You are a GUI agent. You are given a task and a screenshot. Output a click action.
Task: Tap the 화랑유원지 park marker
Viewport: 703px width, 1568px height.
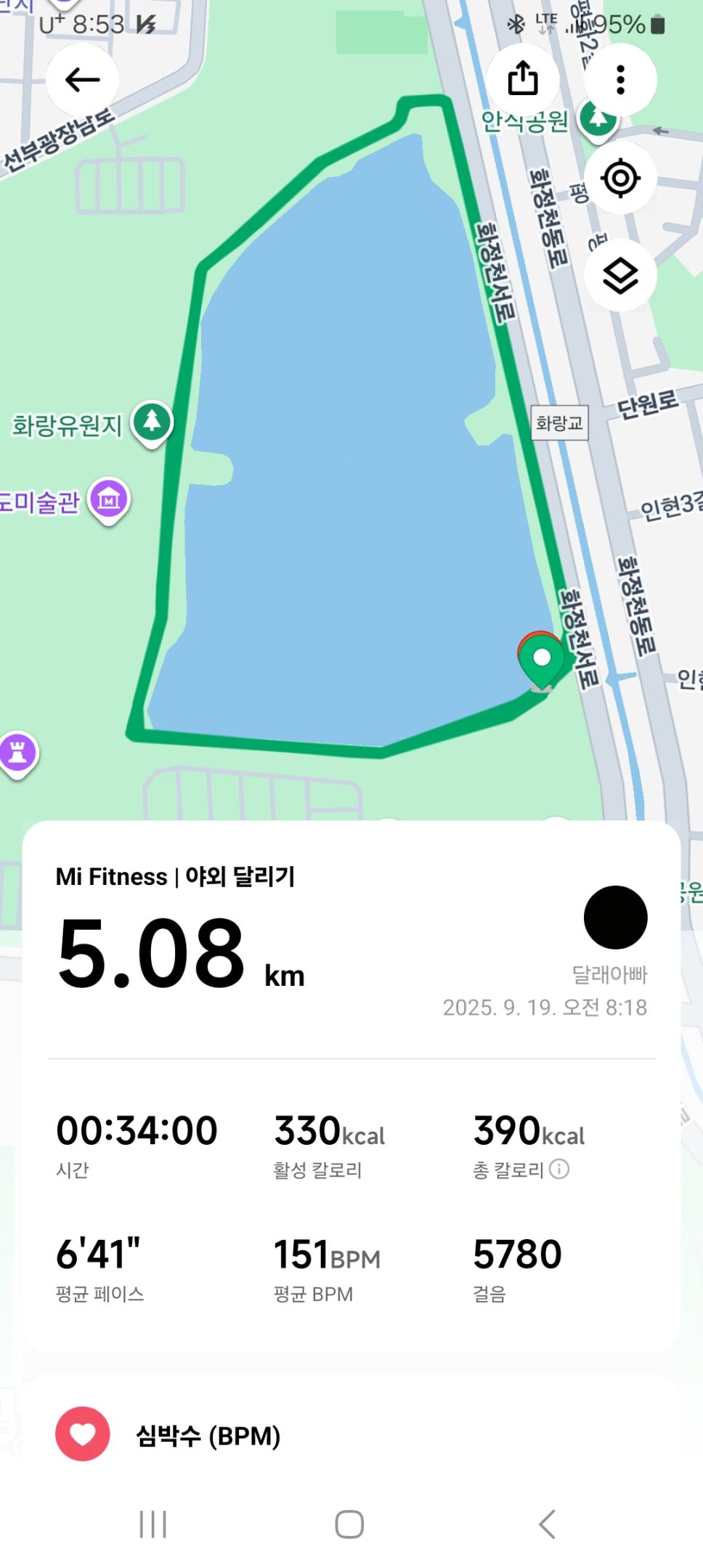click(x=152, y=422)
